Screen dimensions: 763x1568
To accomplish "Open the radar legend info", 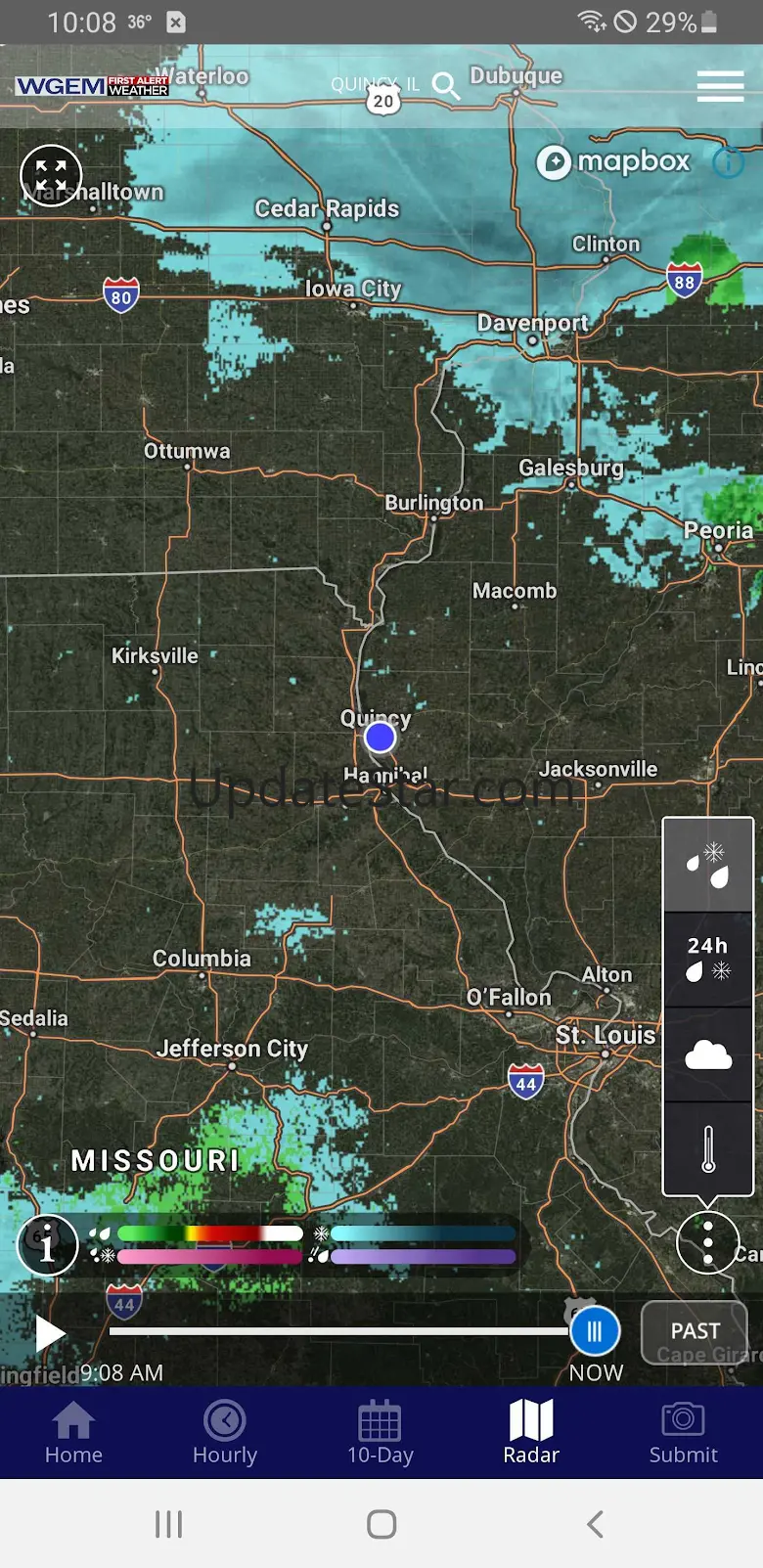I will [x=47, y=1245].
